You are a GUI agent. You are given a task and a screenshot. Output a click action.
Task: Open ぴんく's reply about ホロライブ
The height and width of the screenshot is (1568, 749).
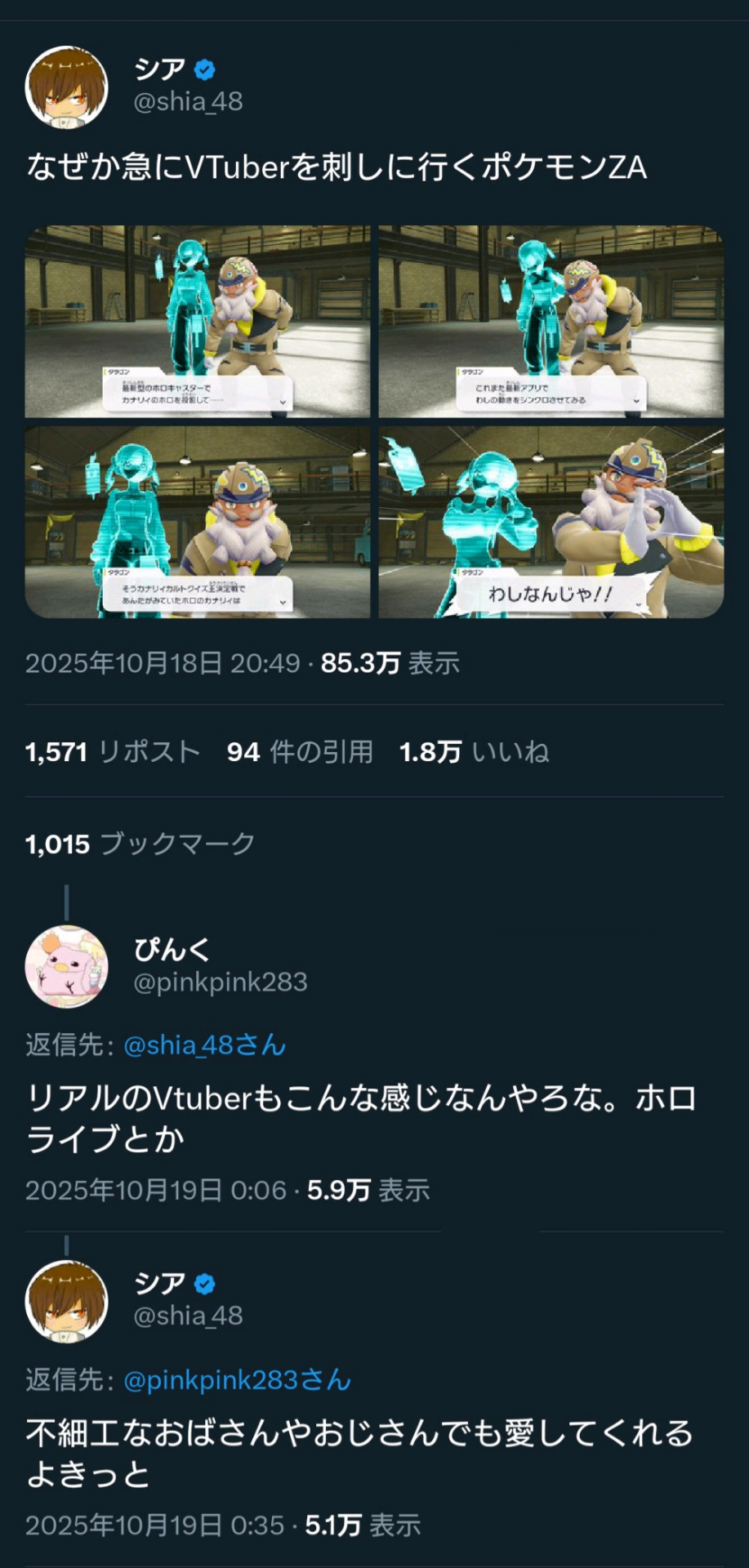point(359,1118)
